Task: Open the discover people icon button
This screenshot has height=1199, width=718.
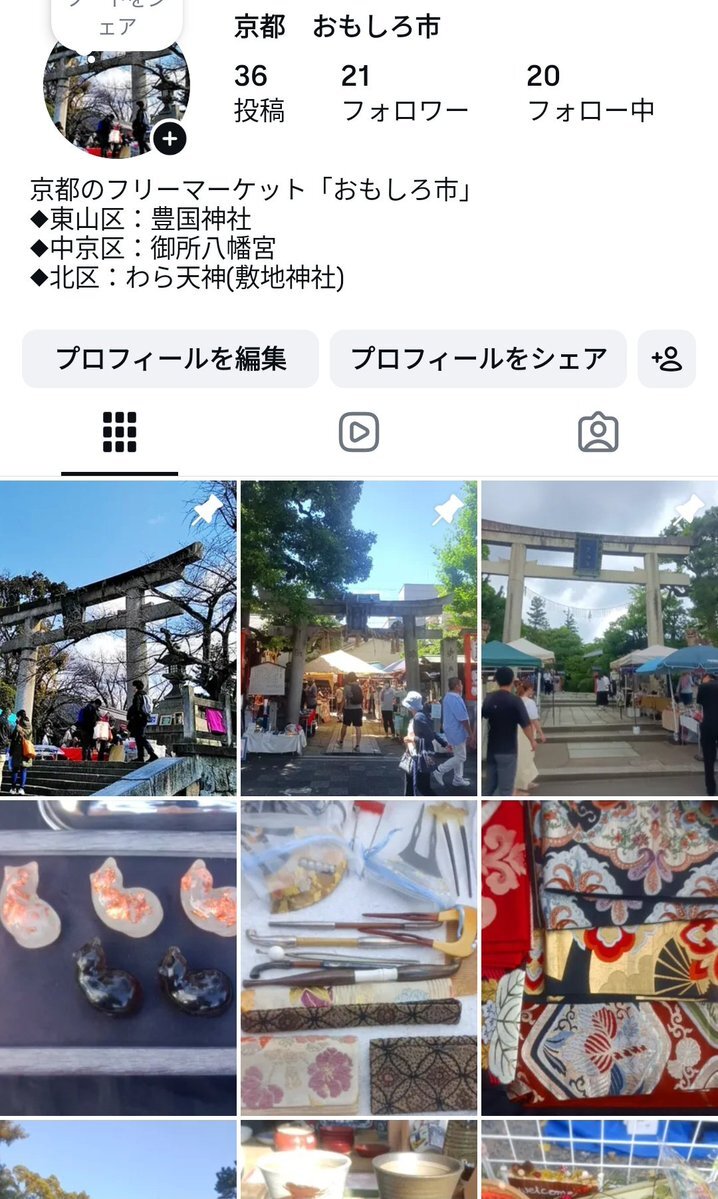Action: [666, 359]
